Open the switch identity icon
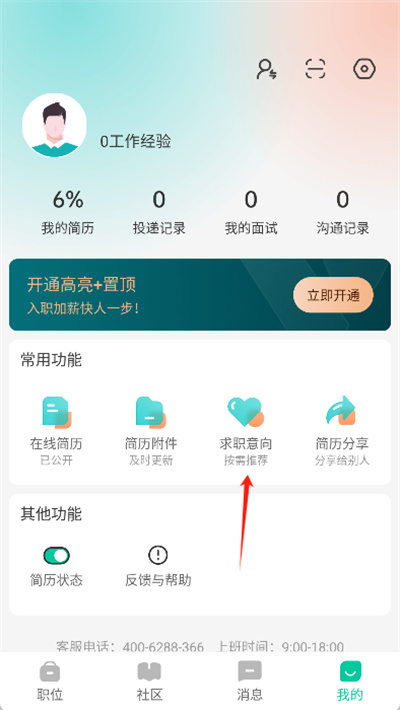The height and width of the screenshot is (710, 400). [x=267, y=69]
